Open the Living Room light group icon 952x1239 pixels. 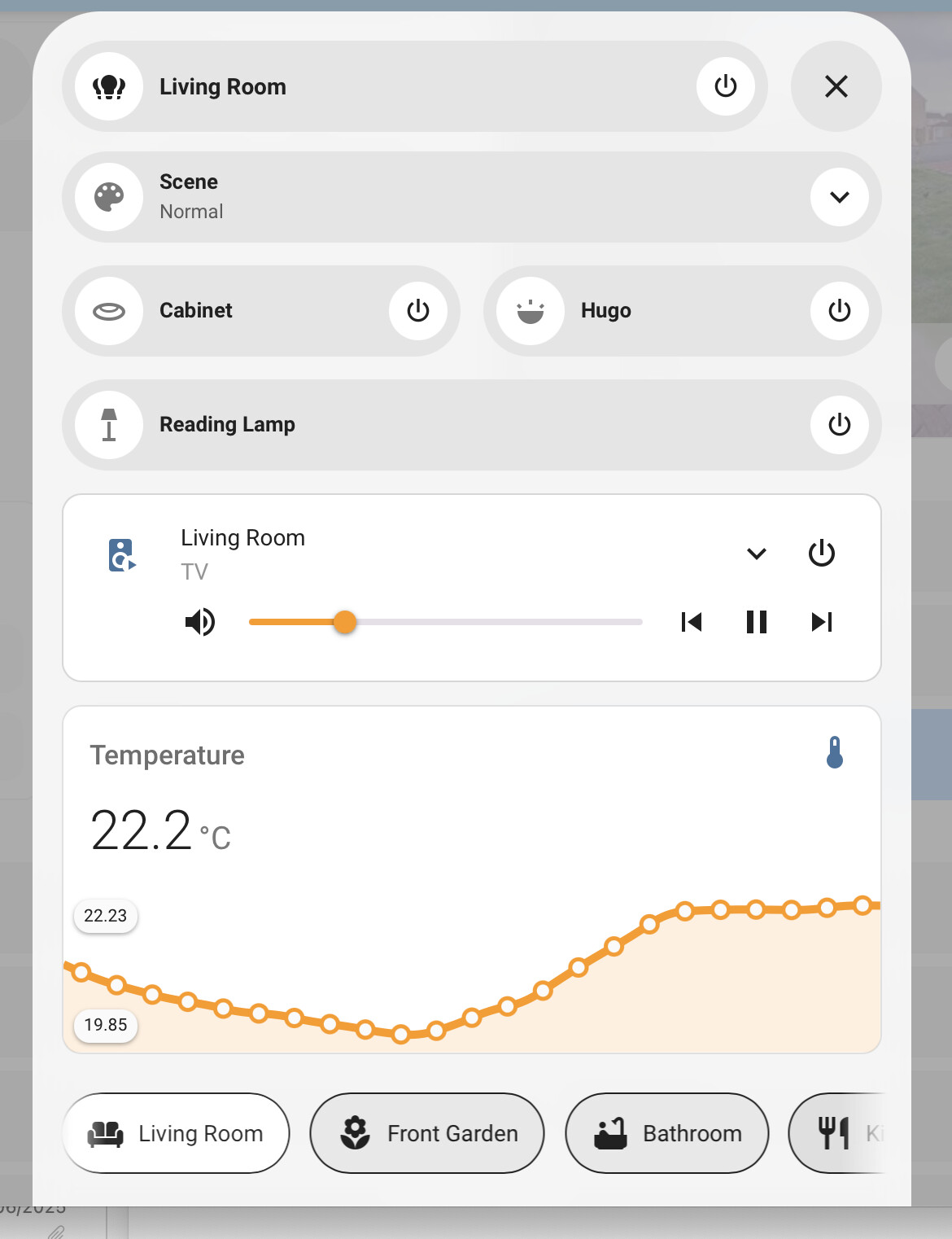tap(109, 86)
